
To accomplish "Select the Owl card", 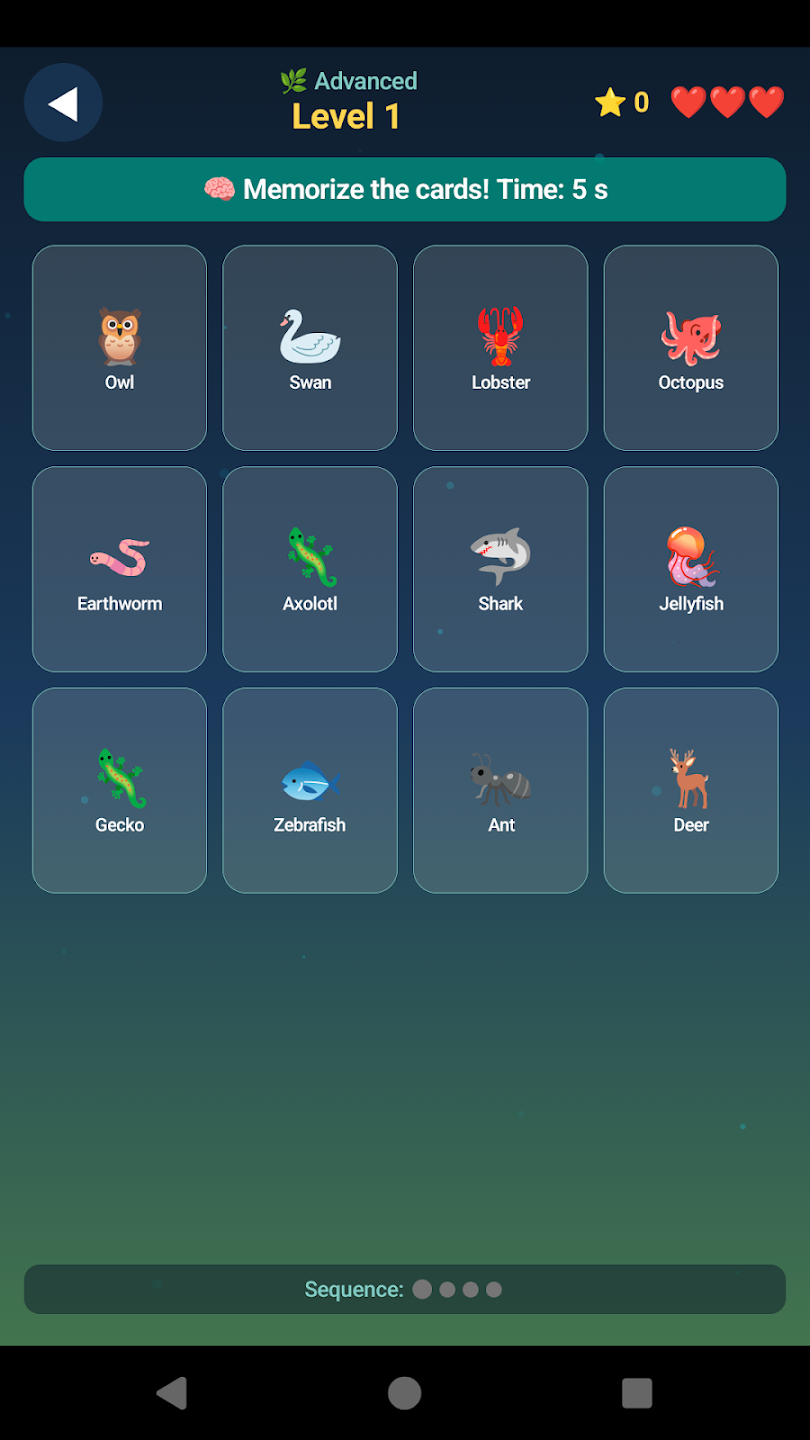I will [x=119, y=348].
